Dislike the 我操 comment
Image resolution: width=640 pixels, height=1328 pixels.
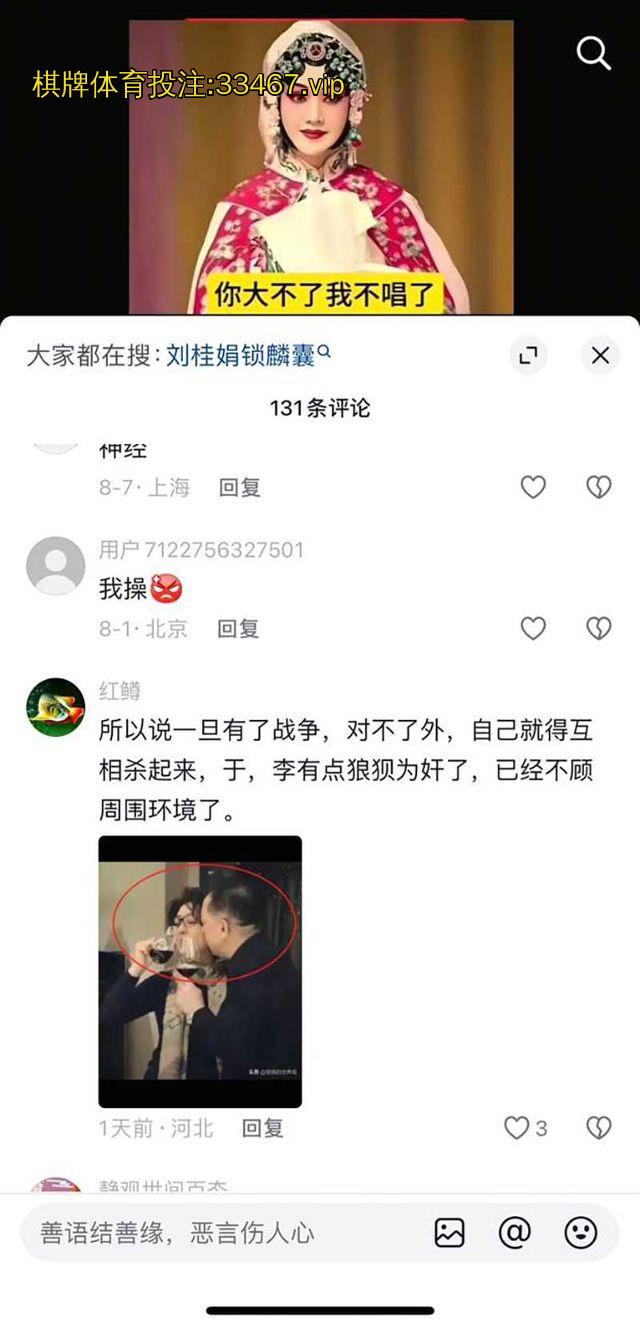598,628
